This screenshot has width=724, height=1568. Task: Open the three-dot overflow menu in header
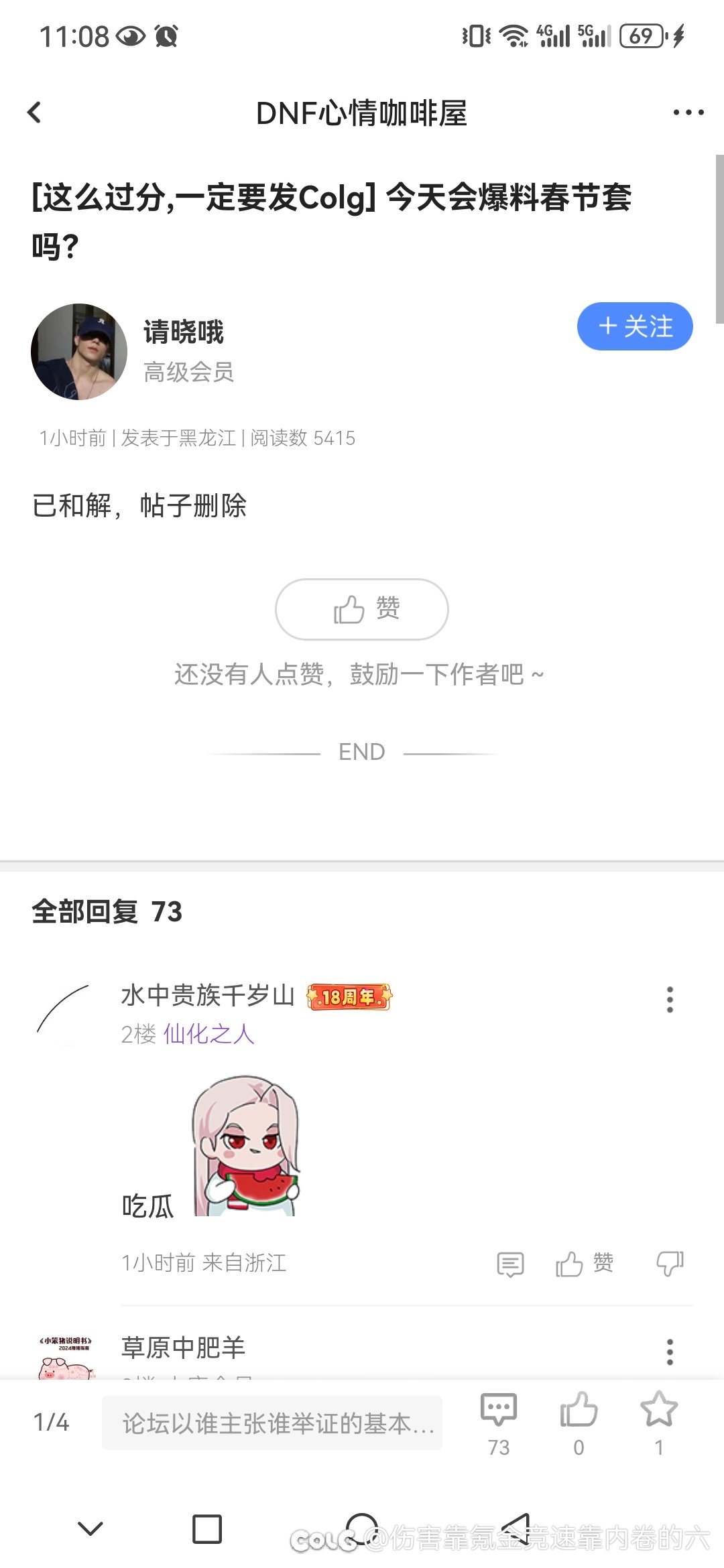688,113
